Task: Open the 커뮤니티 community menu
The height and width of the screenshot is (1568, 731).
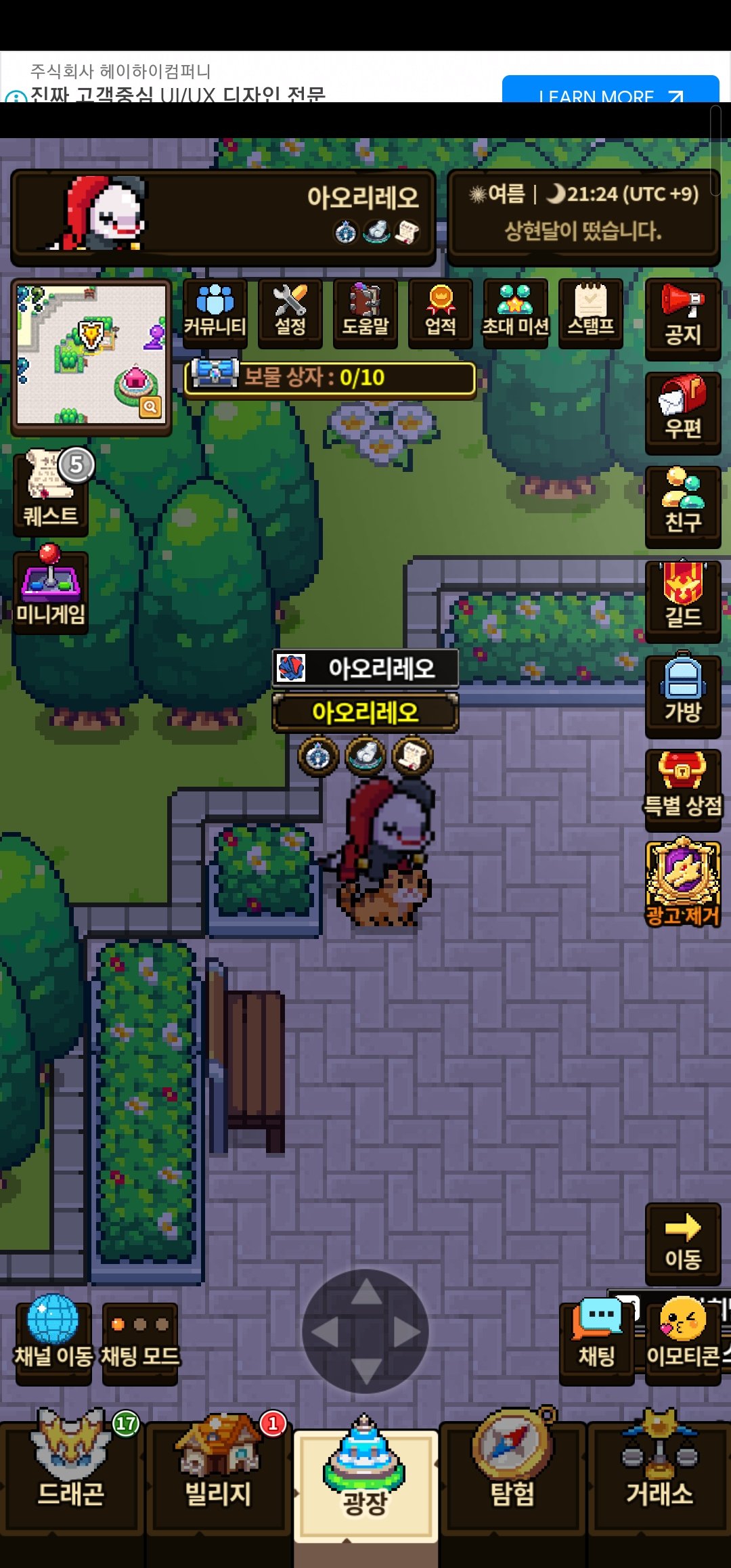Action: [215, 312]
